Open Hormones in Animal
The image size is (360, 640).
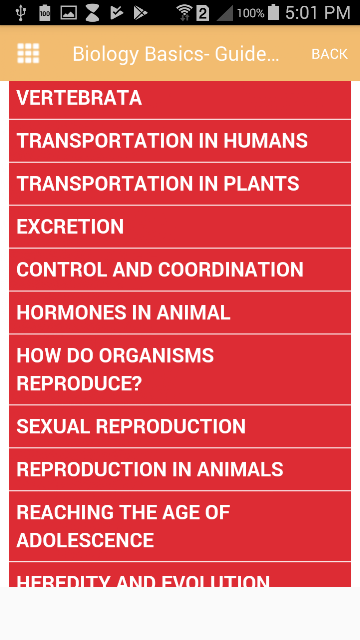pyautogui.click(x=180, y=312)
